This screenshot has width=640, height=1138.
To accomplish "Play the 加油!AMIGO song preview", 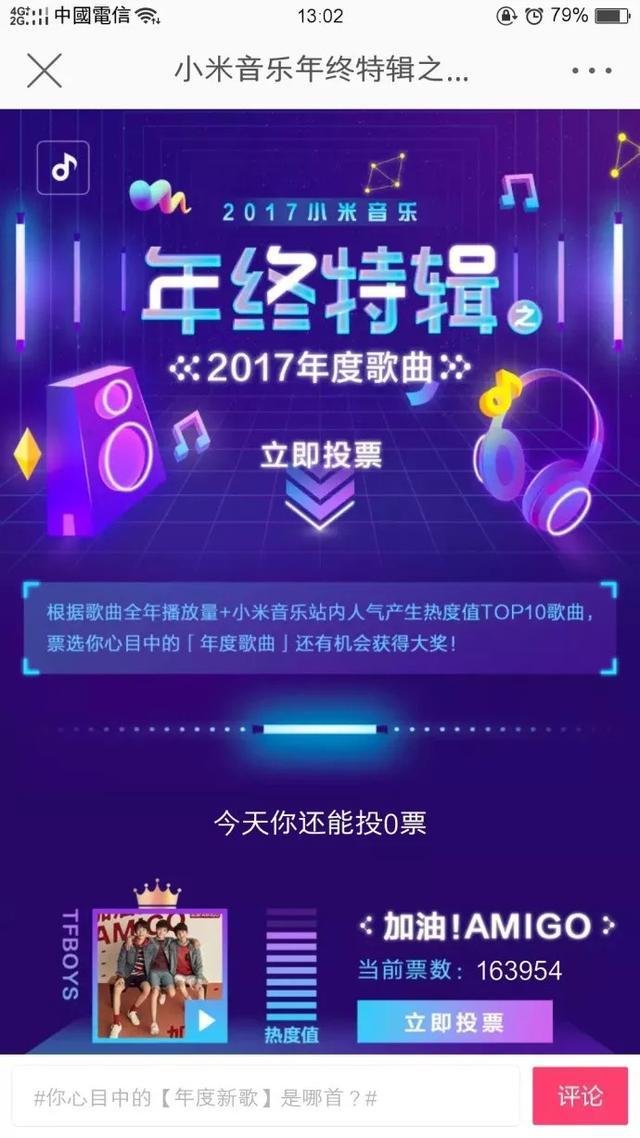I will click(x=206, y=1019).
